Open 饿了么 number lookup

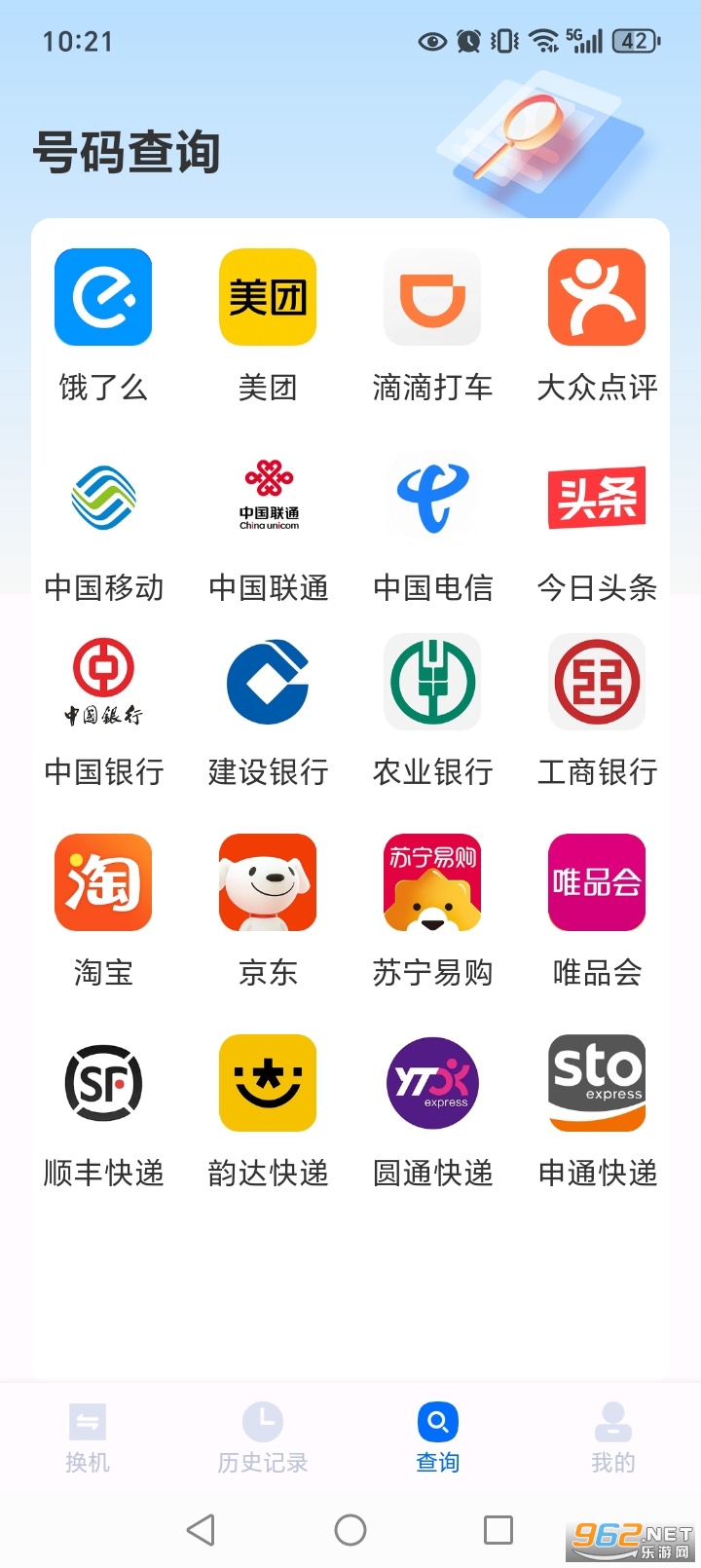pos(103,297)
